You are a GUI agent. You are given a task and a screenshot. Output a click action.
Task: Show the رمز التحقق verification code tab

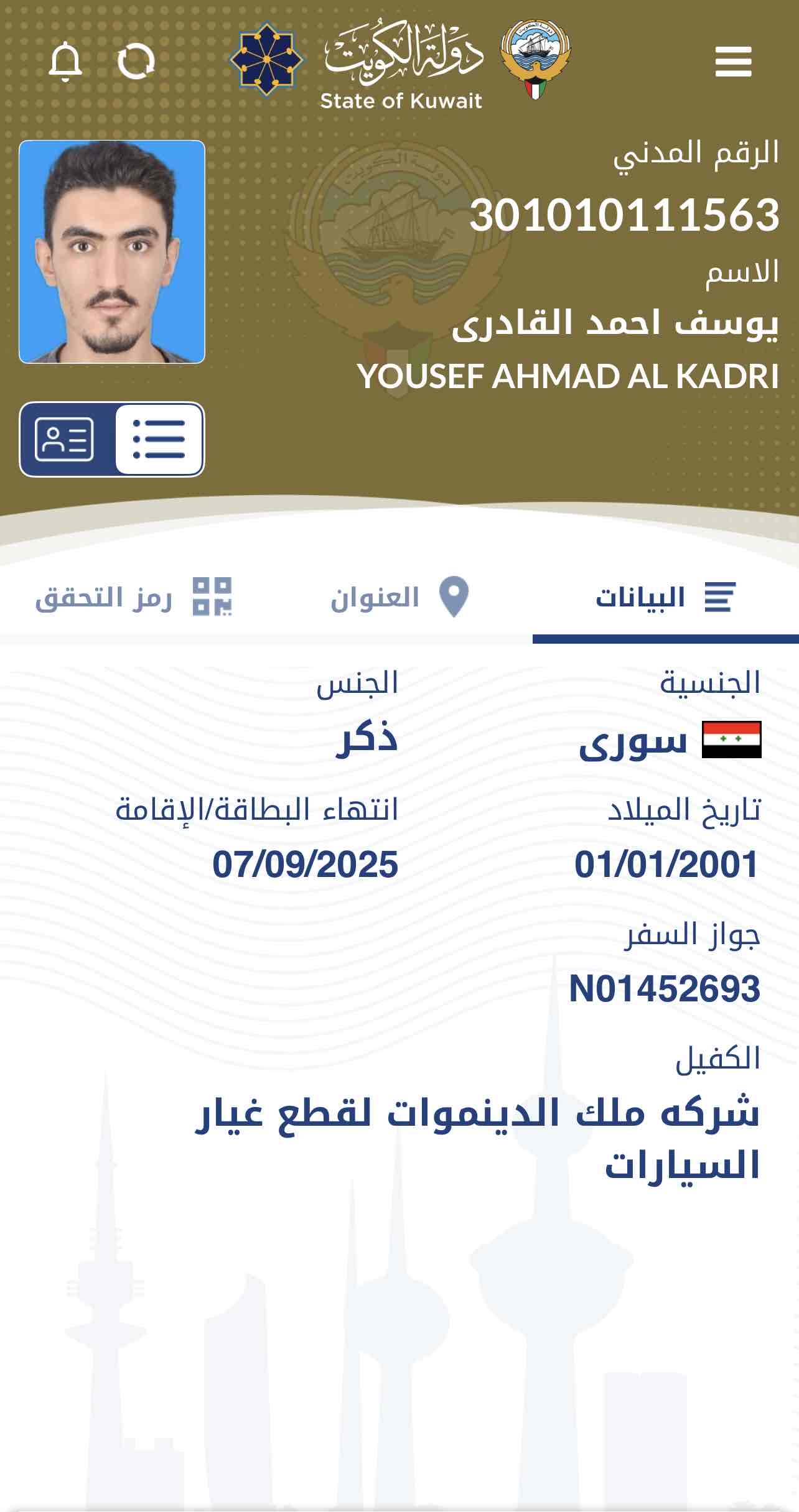pyautogui.click(x=133, y=597)
